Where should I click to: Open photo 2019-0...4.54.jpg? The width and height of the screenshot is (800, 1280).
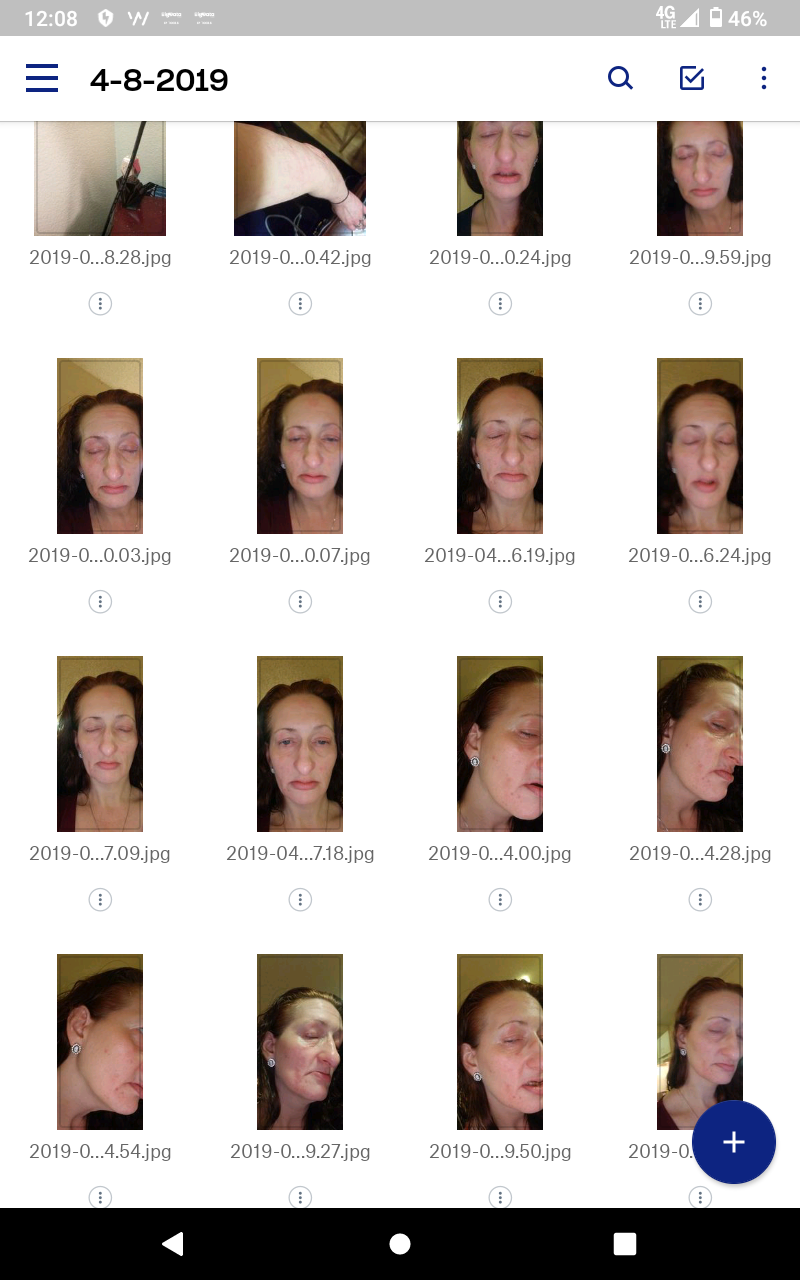pyautogui.click(x=100, y=1042)
